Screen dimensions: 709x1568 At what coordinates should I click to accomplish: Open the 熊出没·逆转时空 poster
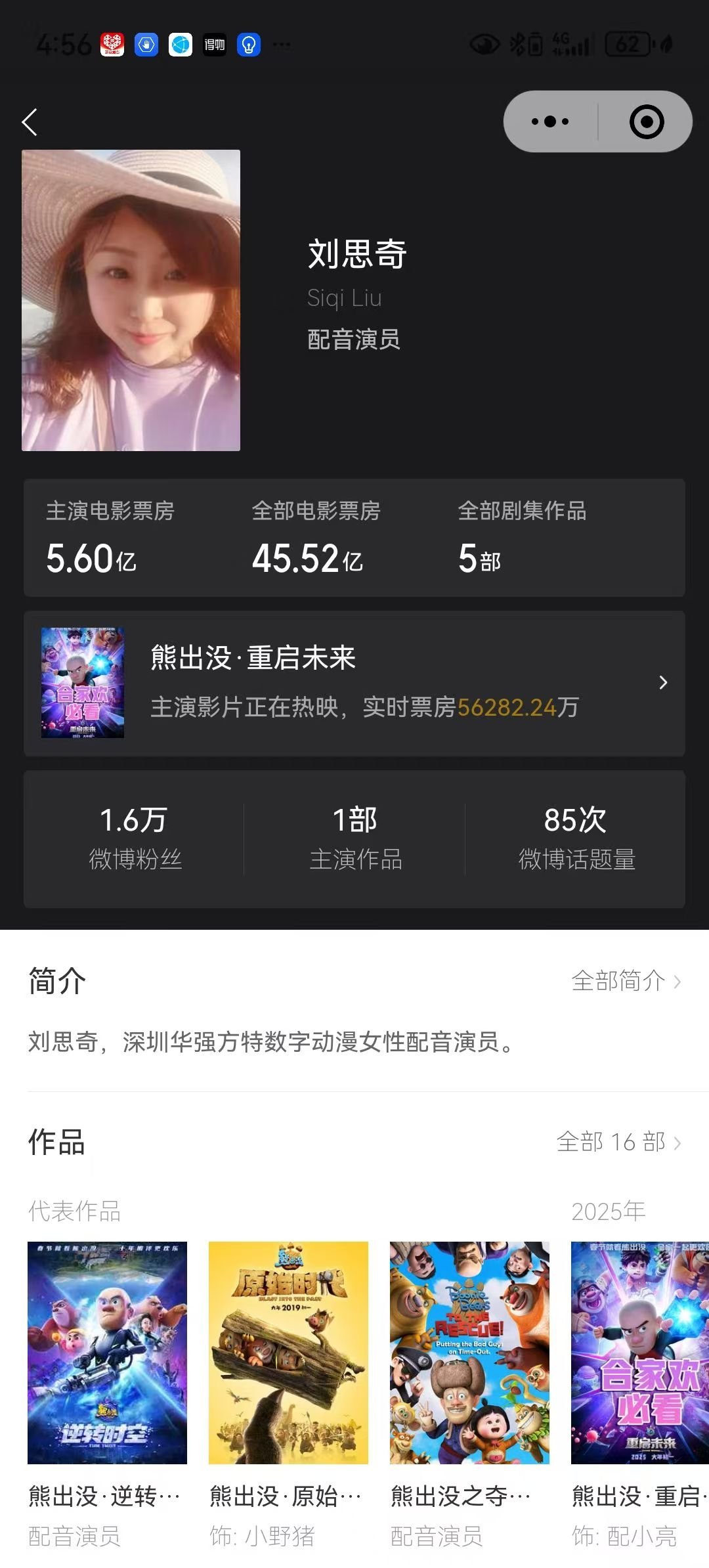[107, 1352]
